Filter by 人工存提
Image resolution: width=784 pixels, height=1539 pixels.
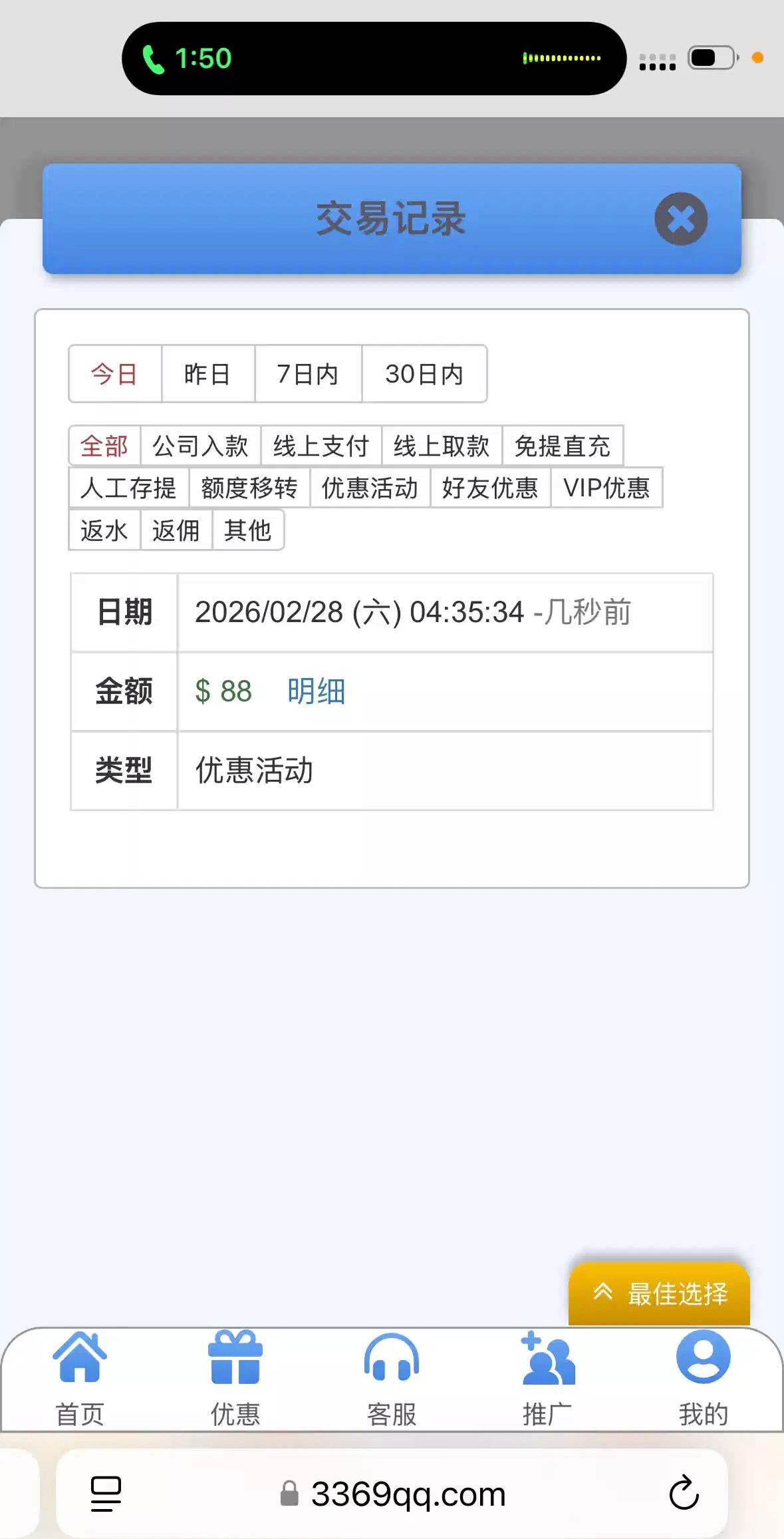128,488
